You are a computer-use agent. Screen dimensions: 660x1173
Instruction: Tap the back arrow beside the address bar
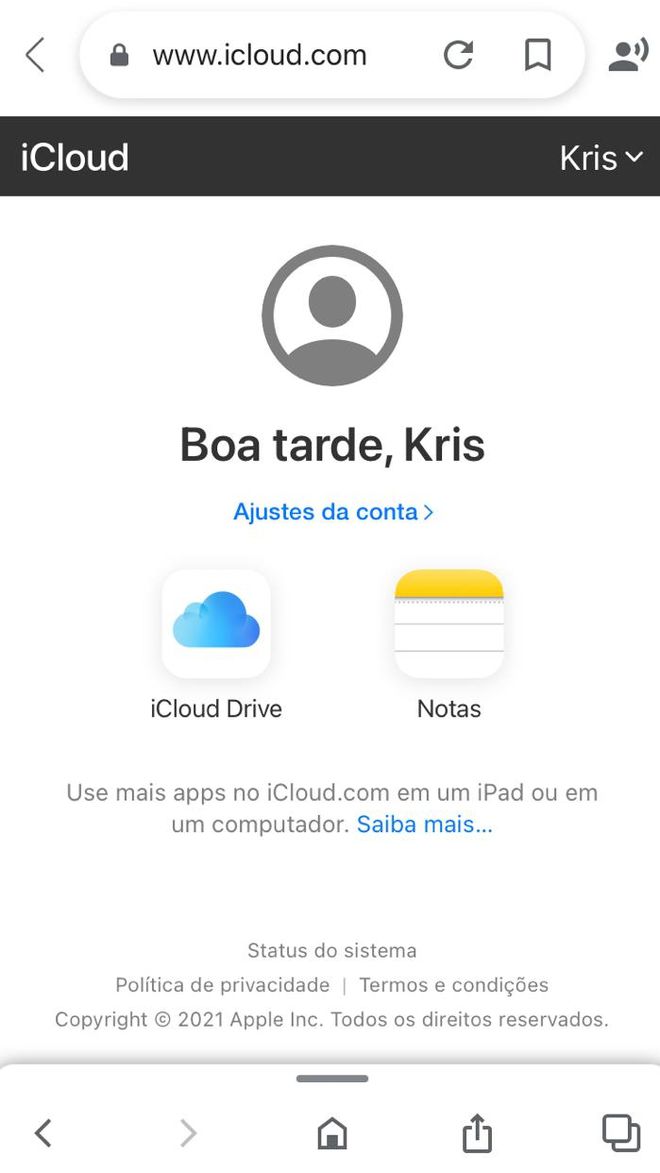(35, 55)
